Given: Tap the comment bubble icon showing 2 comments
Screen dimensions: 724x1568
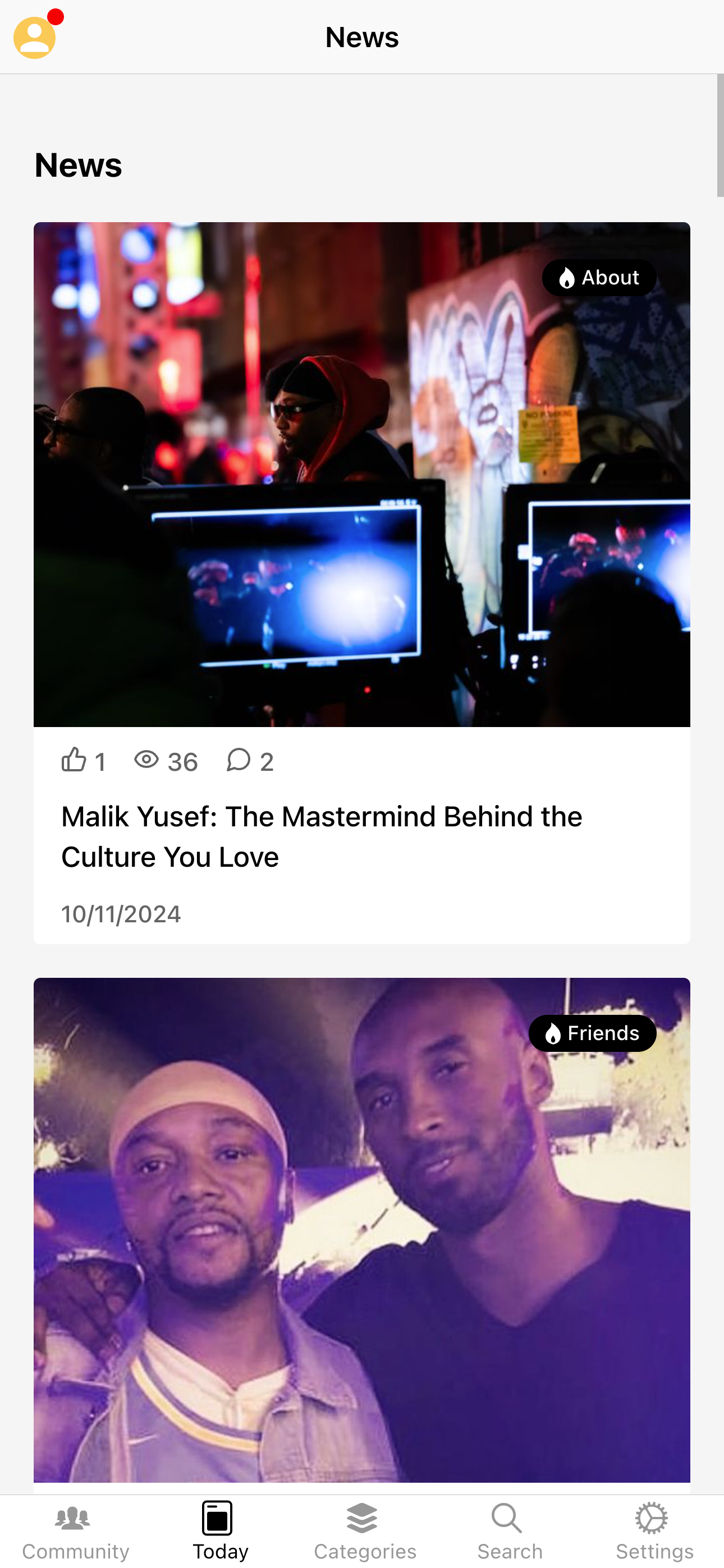Looking at the screenshot, I should [237, 760].
